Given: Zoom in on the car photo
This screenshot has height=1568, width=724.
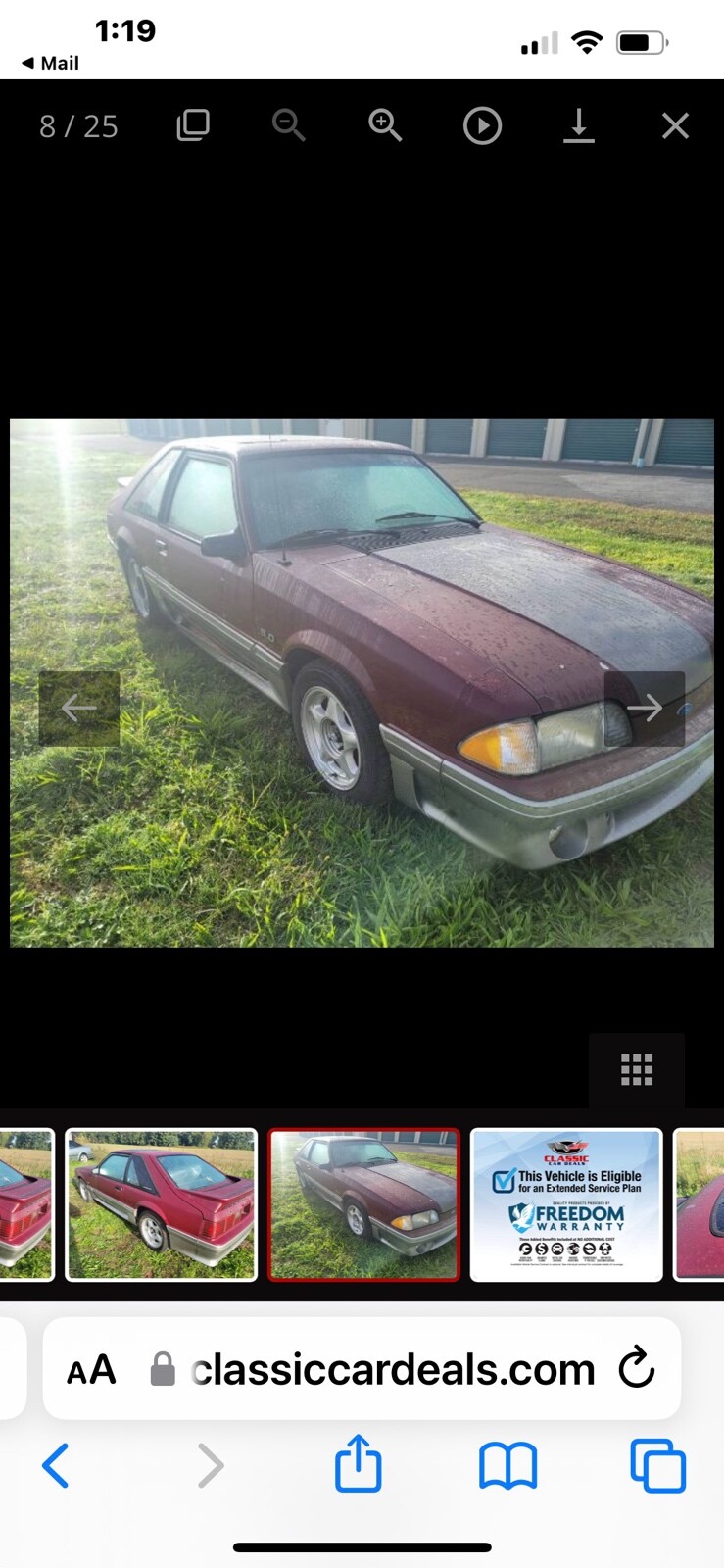Looking at the screenshot, I should 385,125.
